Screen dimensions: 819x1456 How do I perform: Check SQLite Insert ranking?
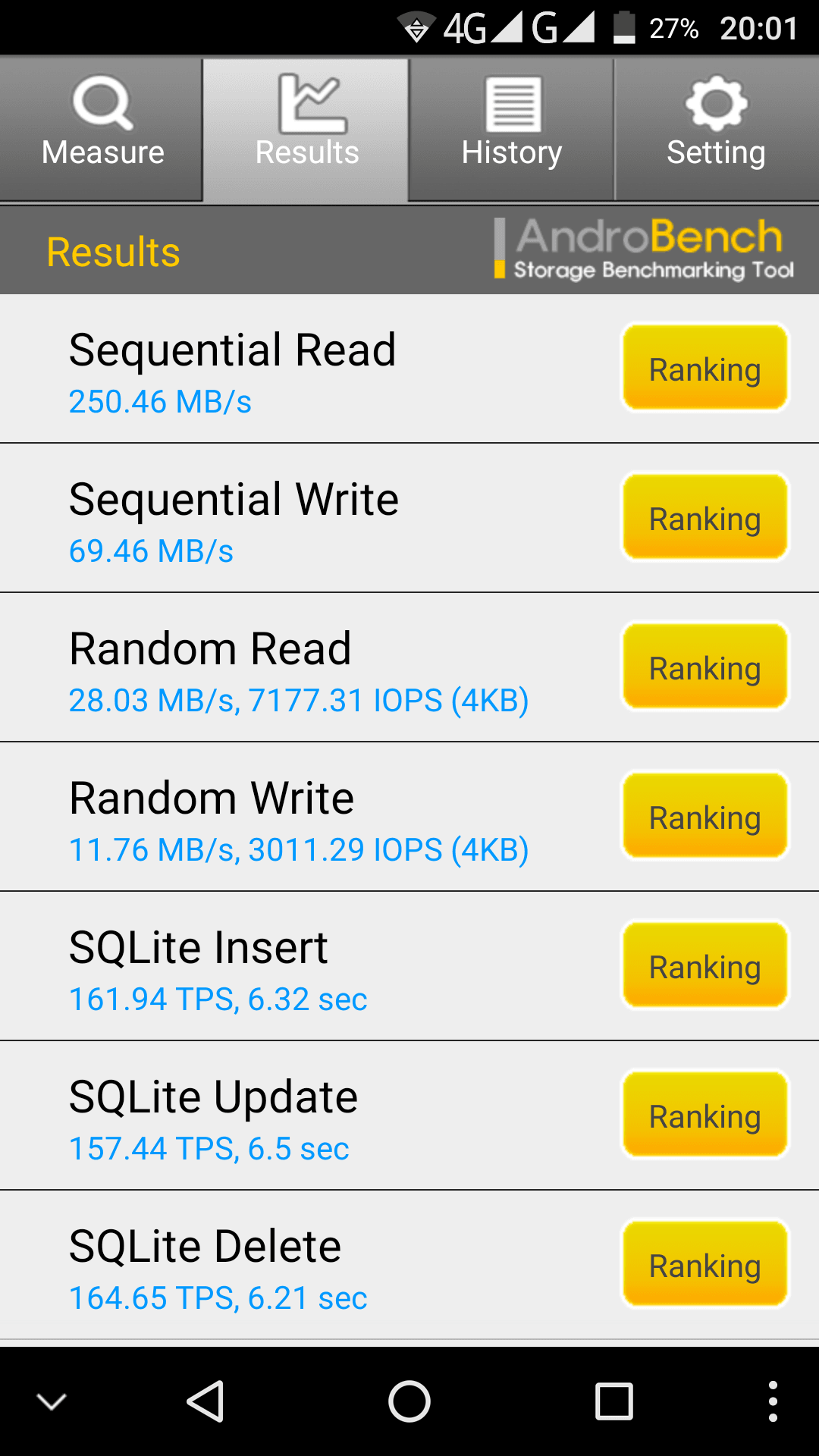click(705, 965)
